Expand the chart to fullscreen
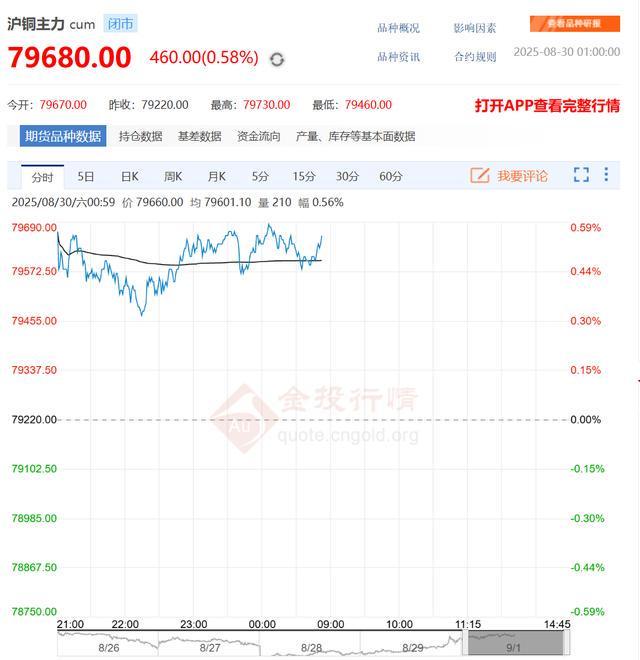640x660 pixels. click(581, 175)
